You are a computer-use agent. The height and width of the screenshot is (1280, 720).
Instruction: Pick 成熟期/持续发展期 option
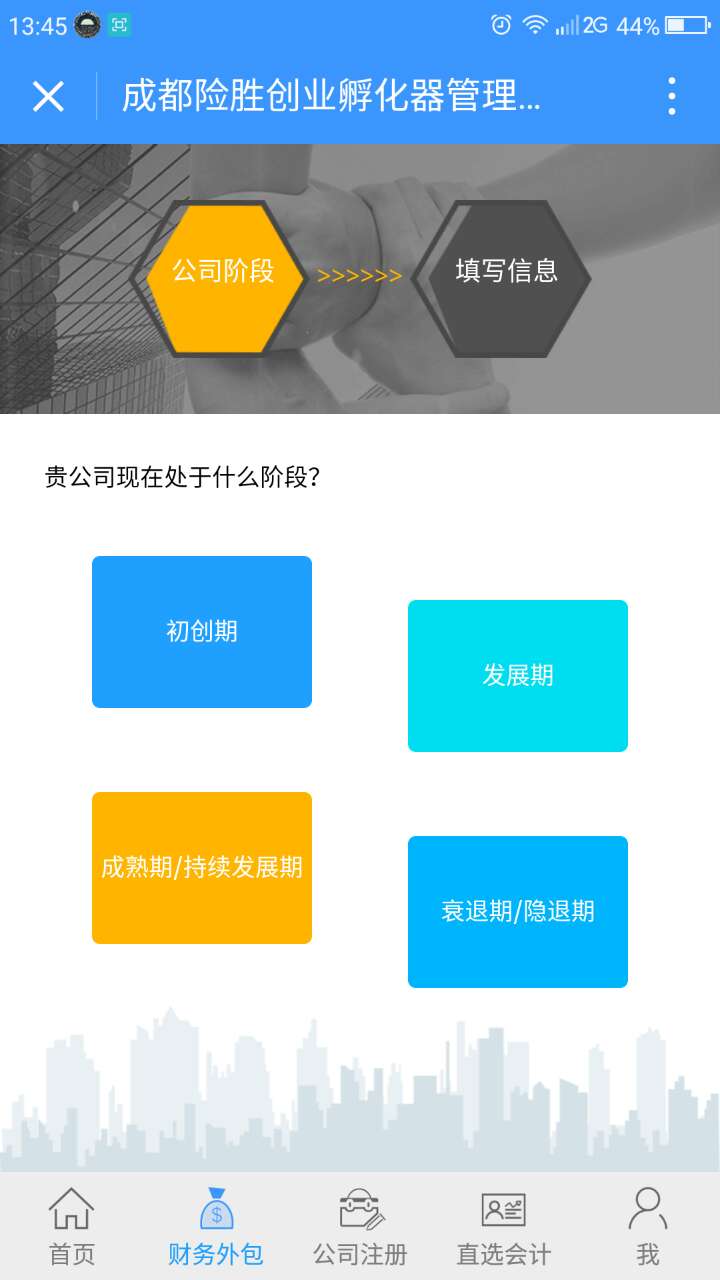[202, 868]
